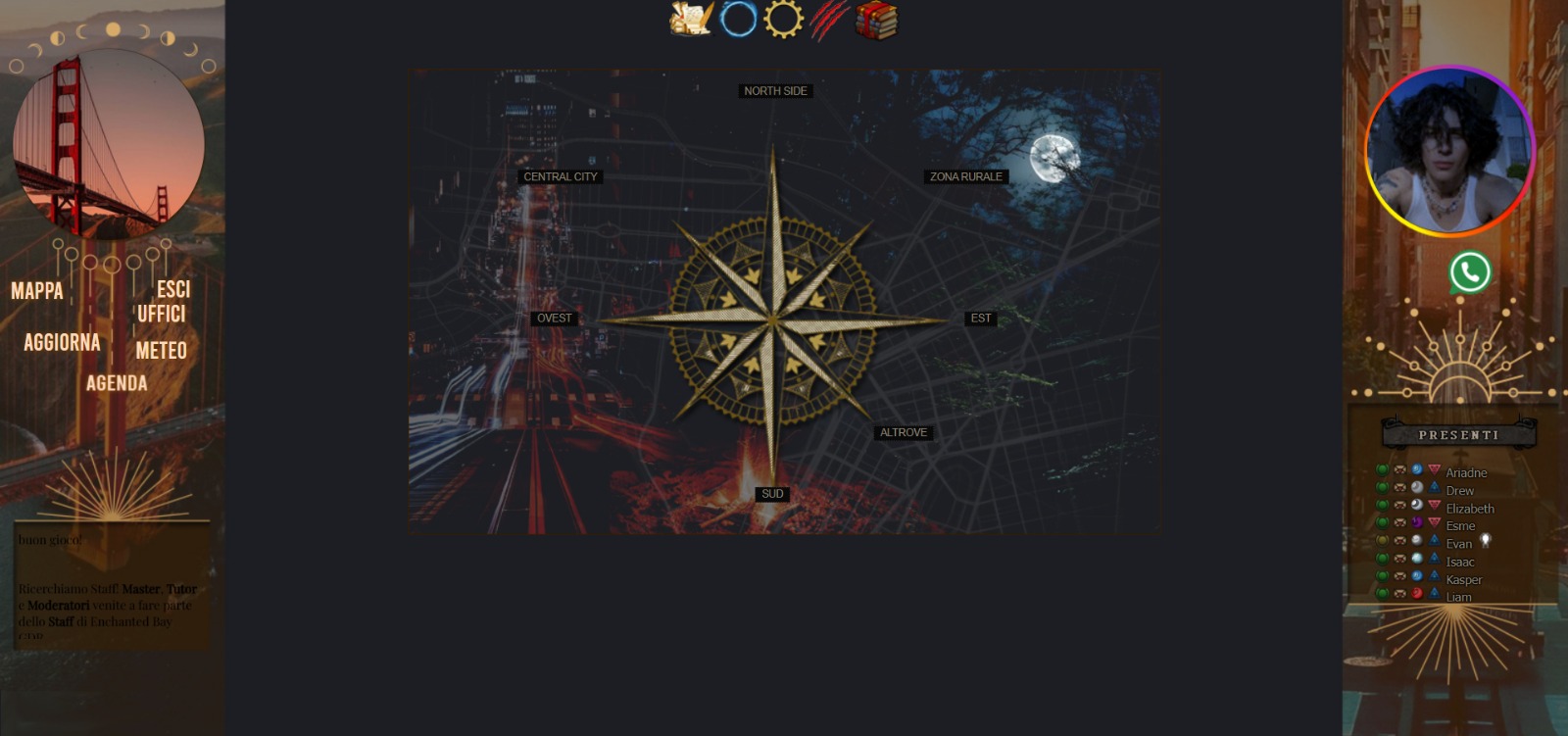Open the red claw marks icon
This screenshot has width=1568, height=736.
click(x=829, y=19)
